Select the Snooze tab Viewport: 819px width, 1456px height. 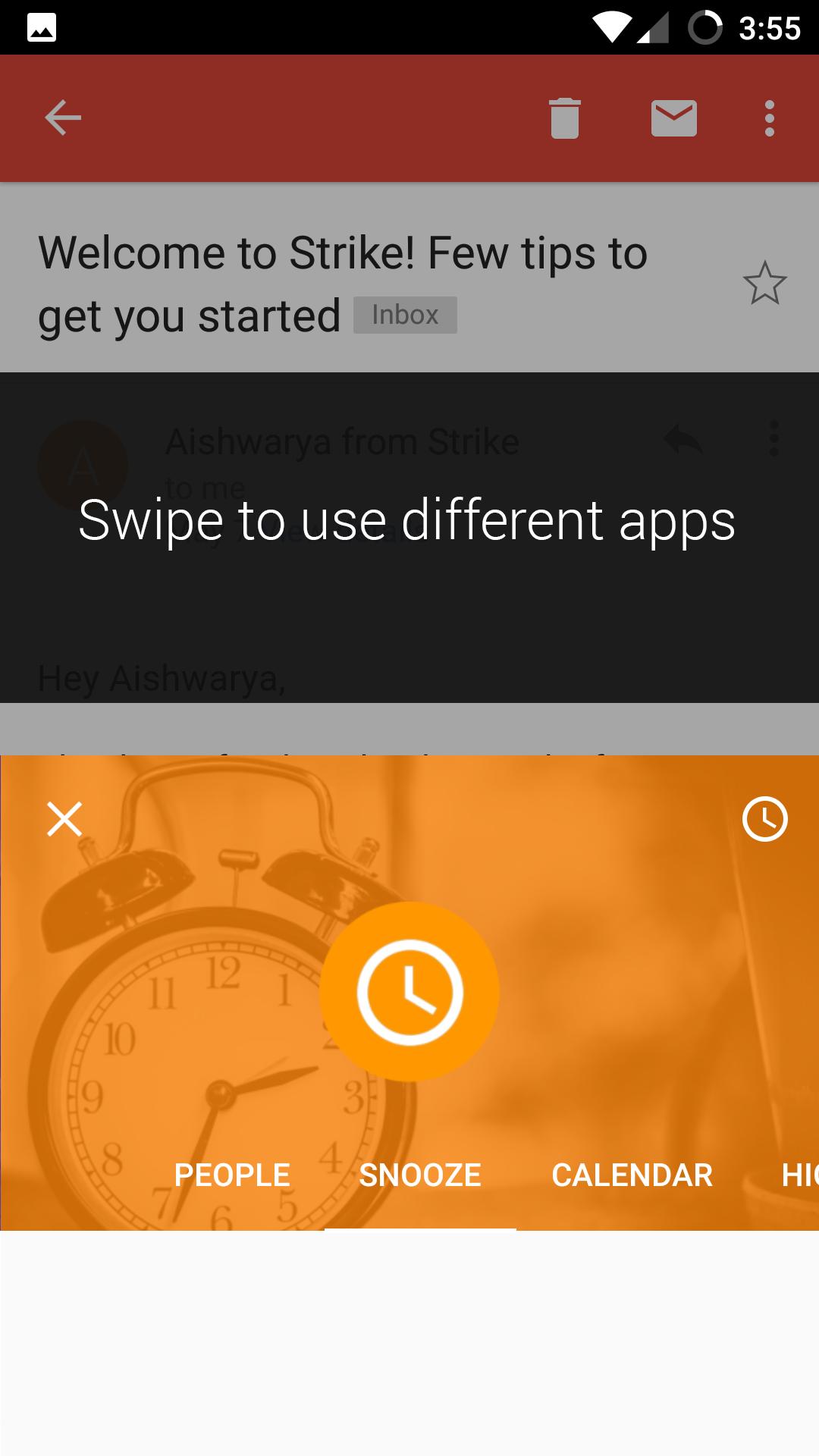click(420, 1175)
